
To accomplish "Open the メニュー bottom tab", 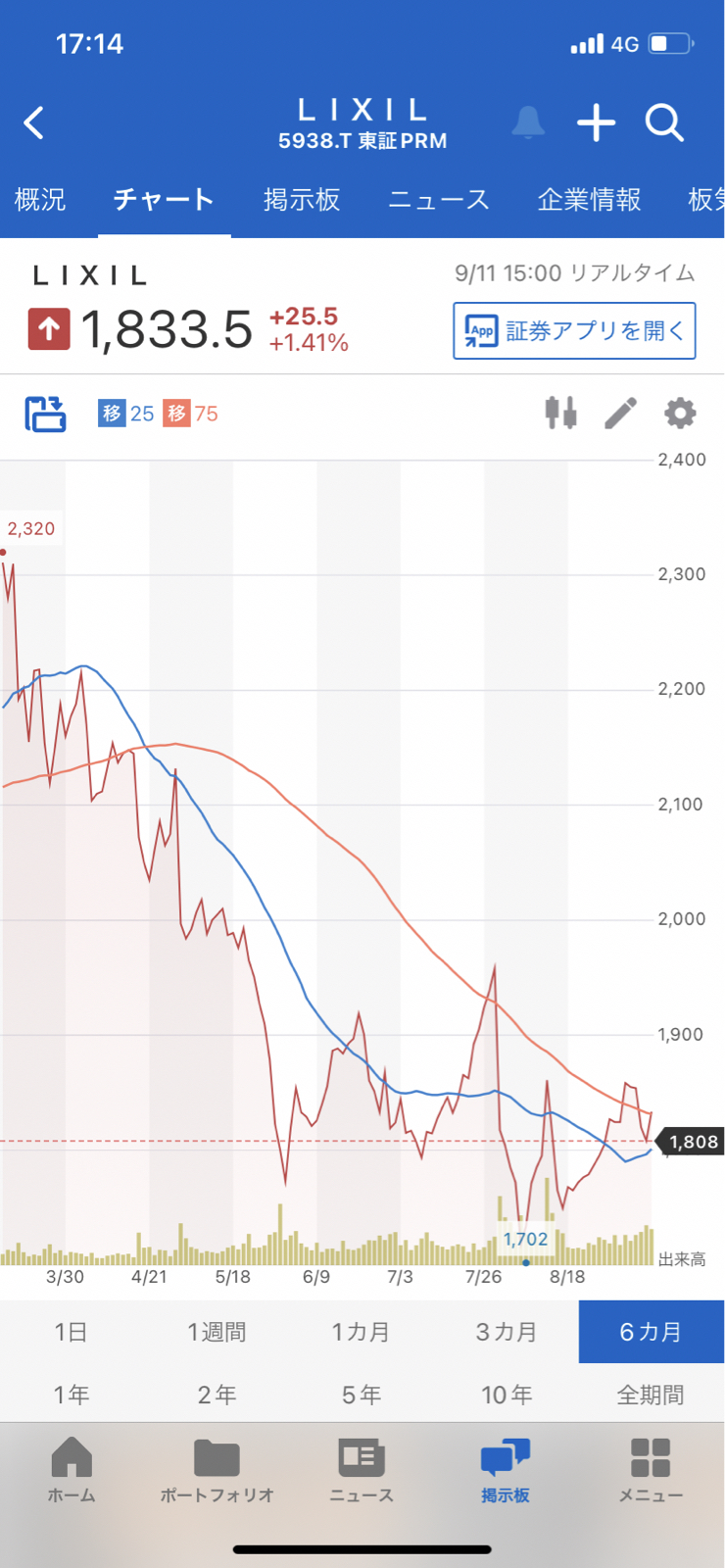I will pos(651,1470).
